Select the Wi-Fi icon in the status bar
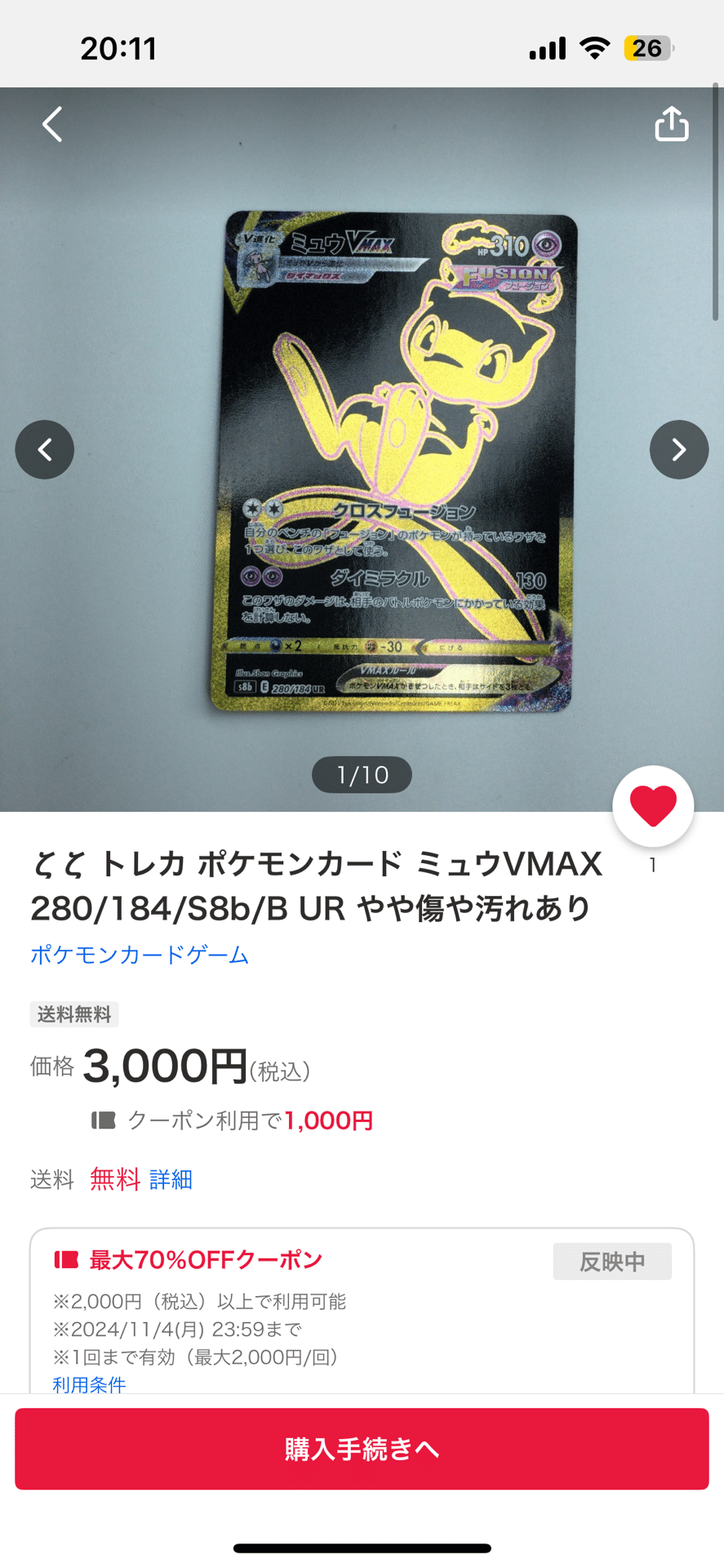The height and width of the screenshot is (1568, 724). 593,47
